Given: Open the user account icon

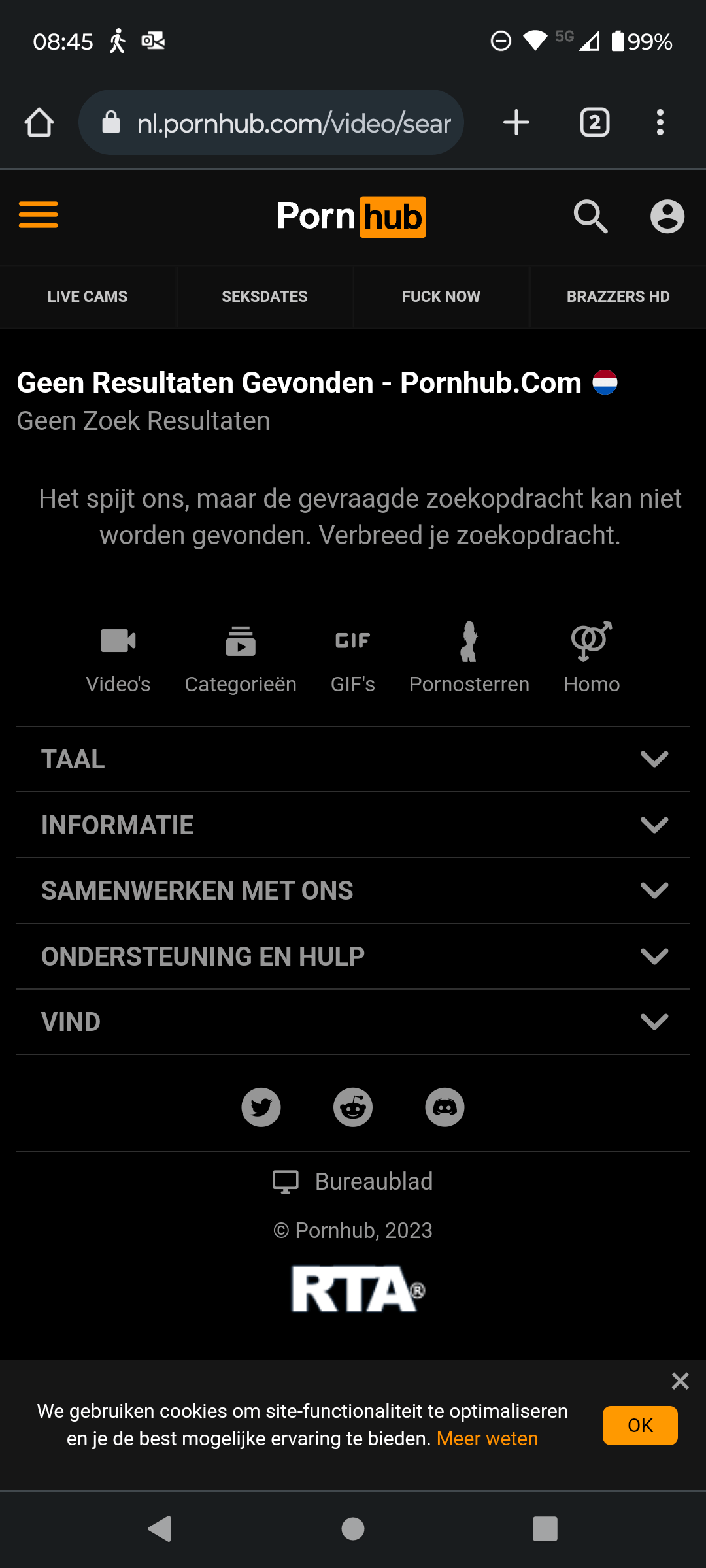Looking at the screenshot, I should 667,216.
